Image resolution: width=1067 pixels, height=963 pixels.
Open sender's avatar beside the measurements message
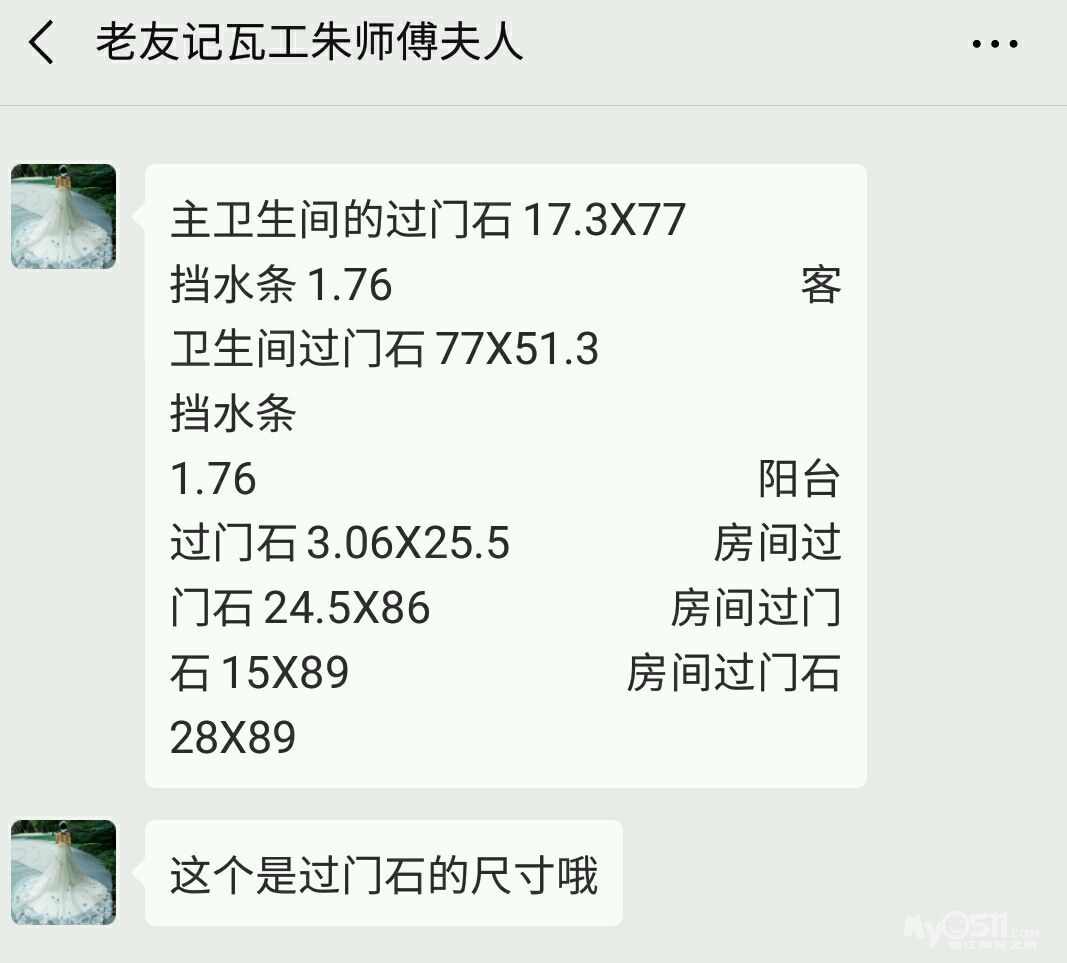63,216
